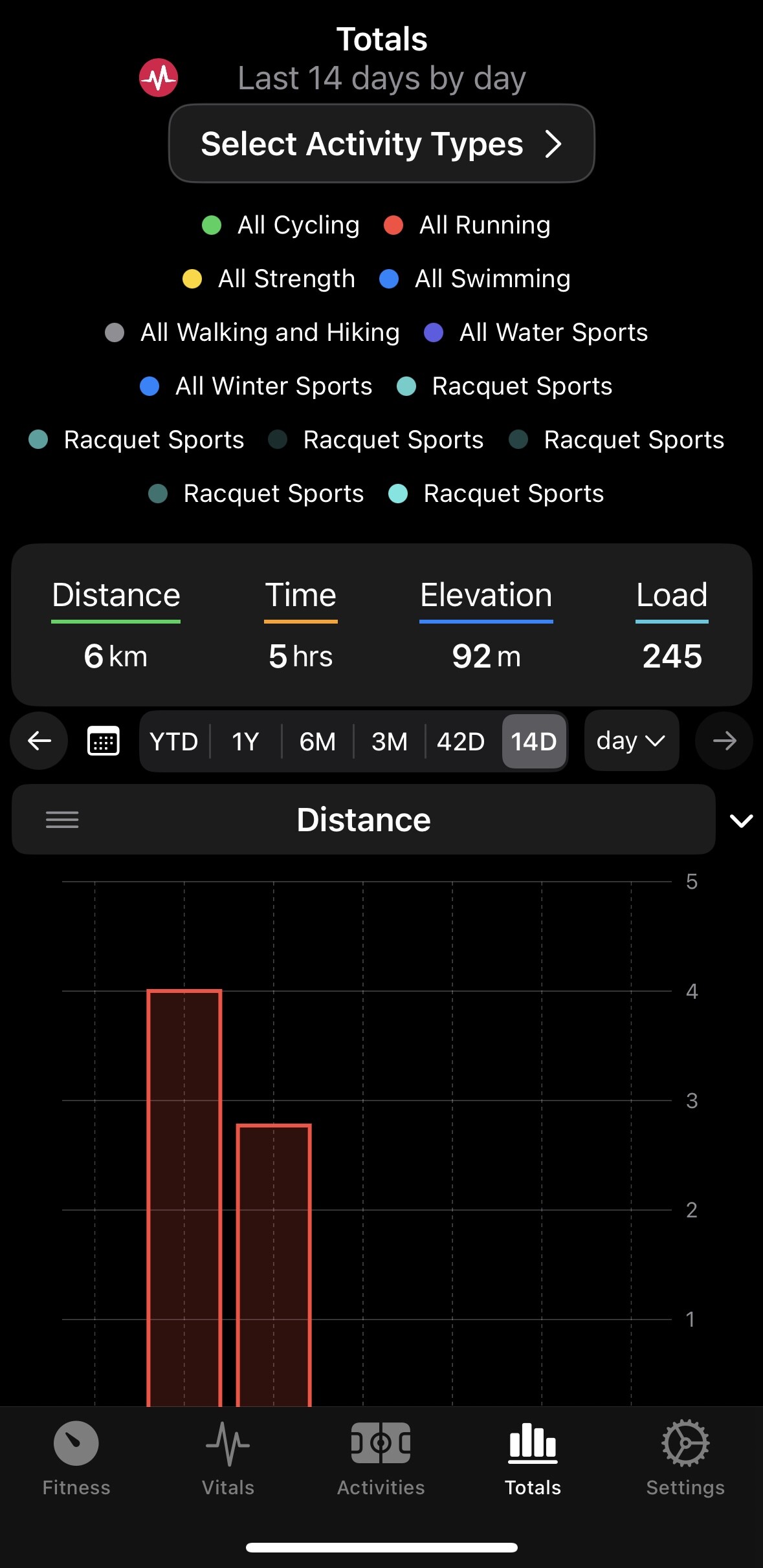Open Select Activity Types
The width and height of the screenshot is (763, 1568).
click(381, 144)
